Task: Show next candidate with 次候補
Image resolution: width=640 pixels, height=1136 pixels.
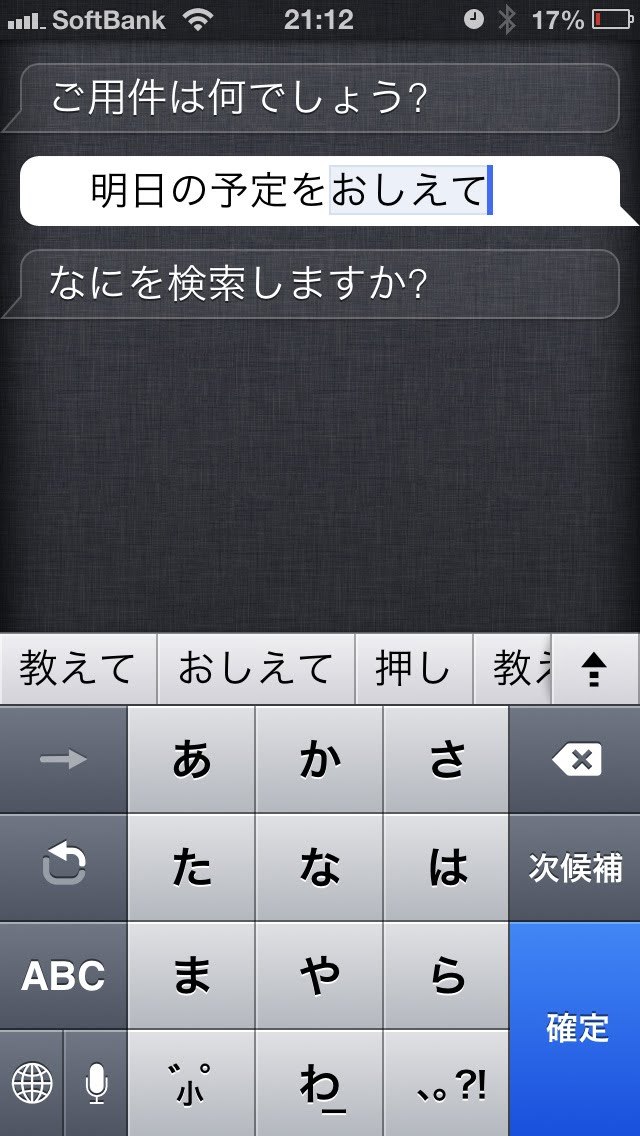Action: (x=576, y=867)
